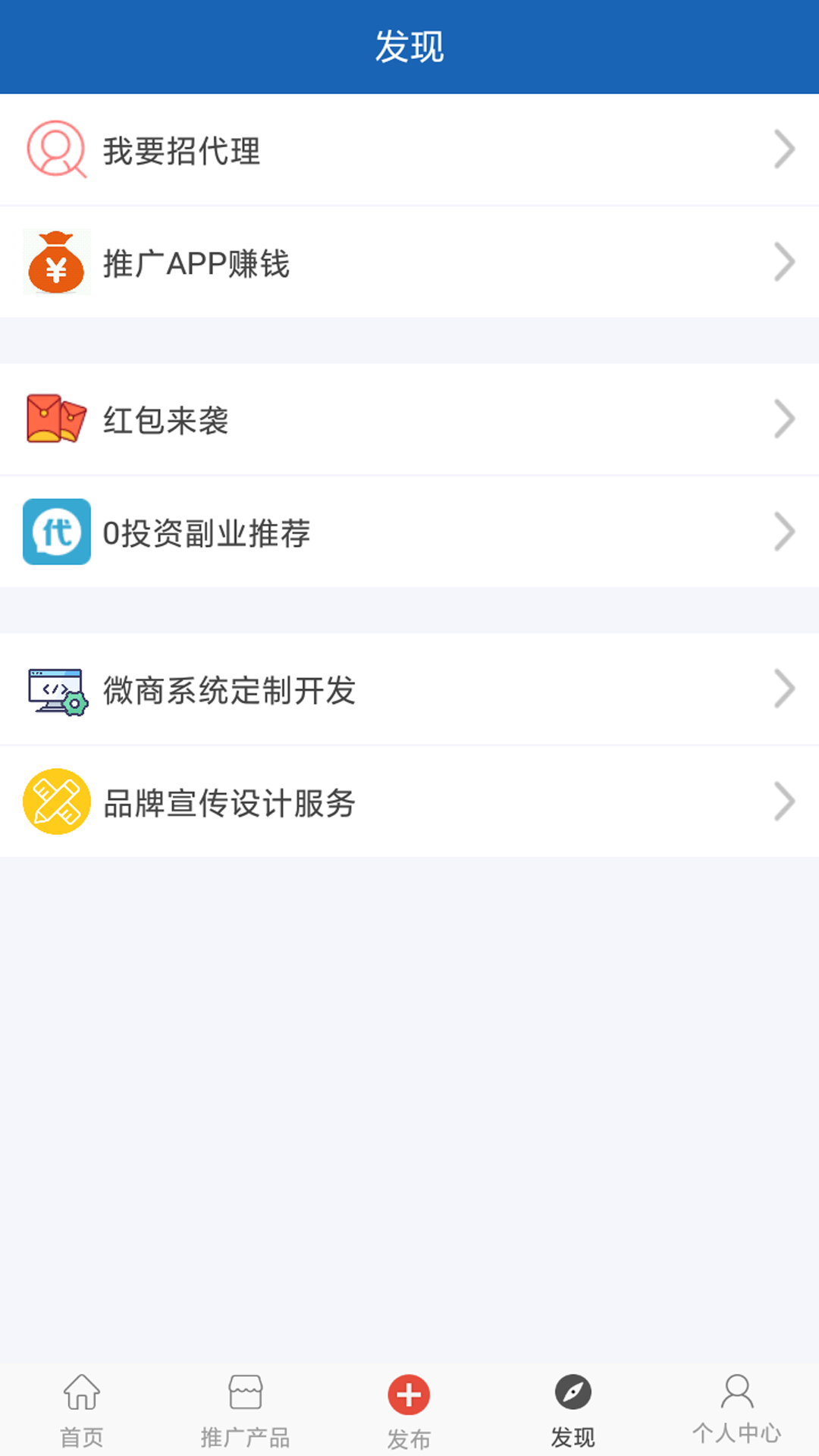The image size is (819, 1456).
Task: Open 推广APP赚钱 entry
Action: click(409, 262)
